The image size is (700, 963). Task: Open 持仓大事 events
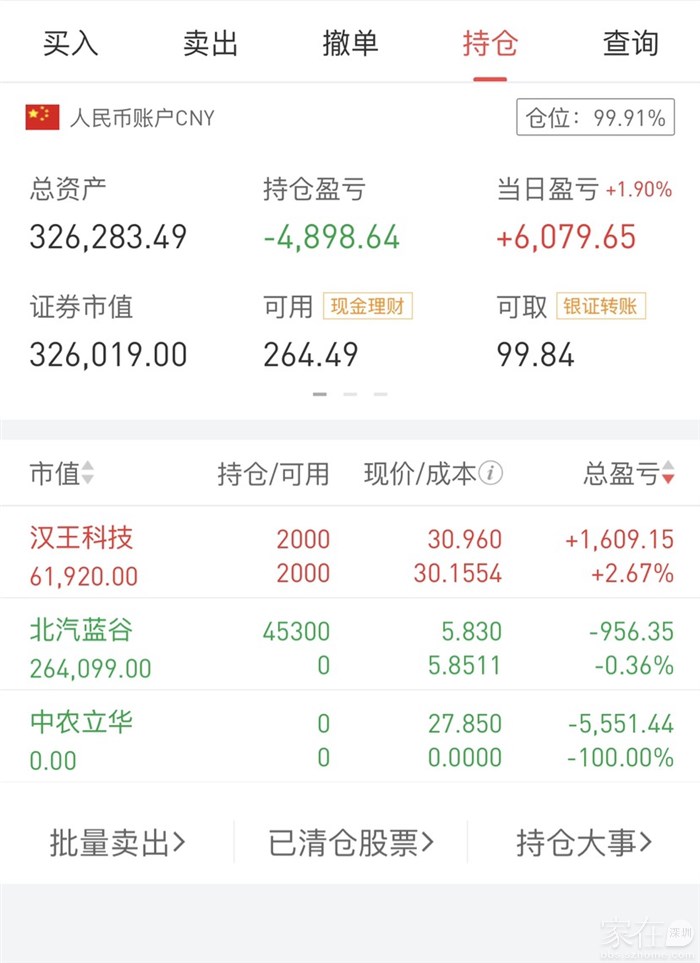pyautogui.click(x=584, y=842)
